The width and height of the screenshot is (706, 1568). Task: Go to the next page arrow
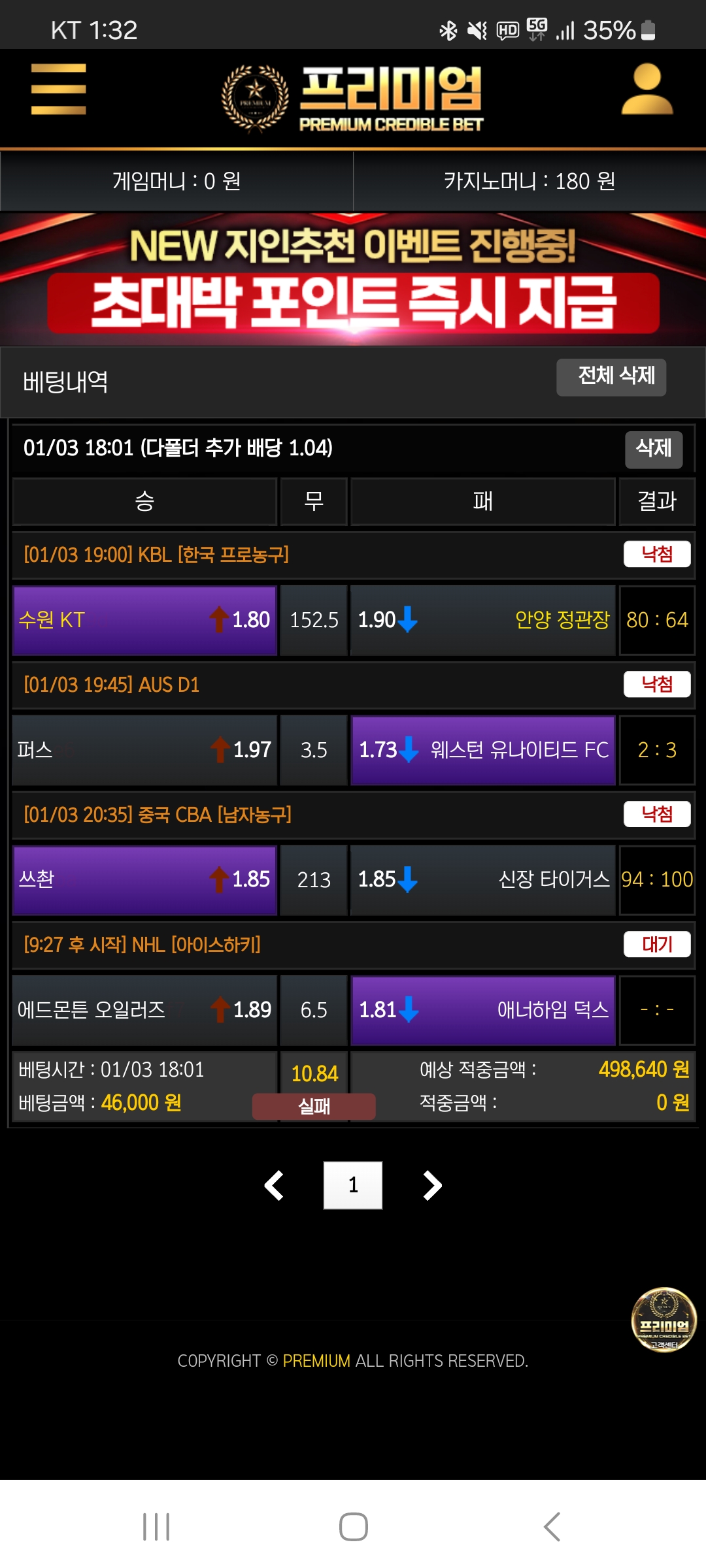point(432,1185)
